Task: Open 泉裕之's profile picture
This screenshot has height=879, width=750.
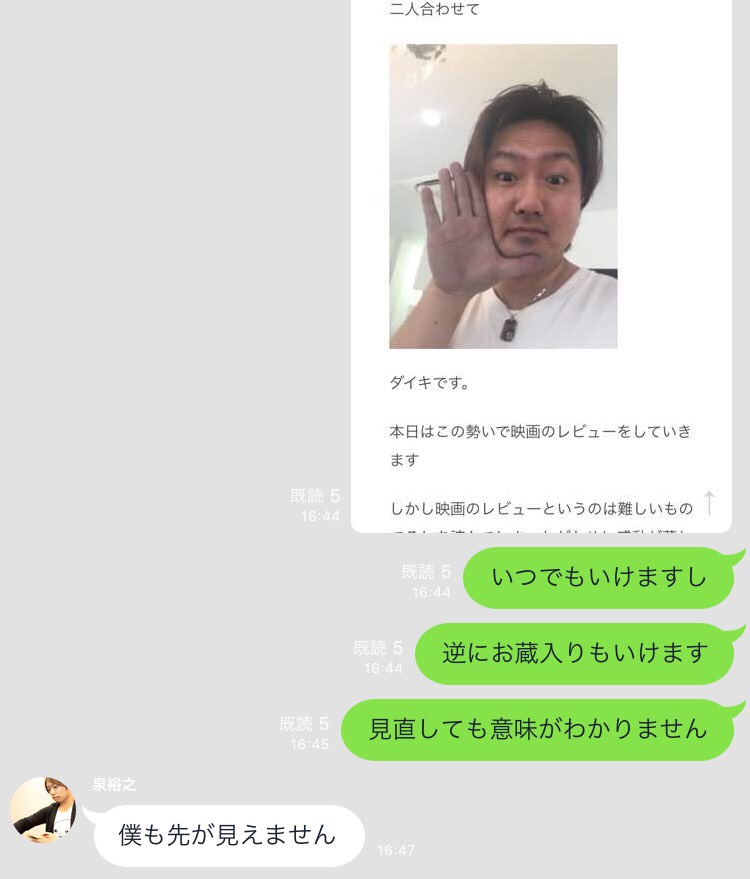Action: click(43, 810)
